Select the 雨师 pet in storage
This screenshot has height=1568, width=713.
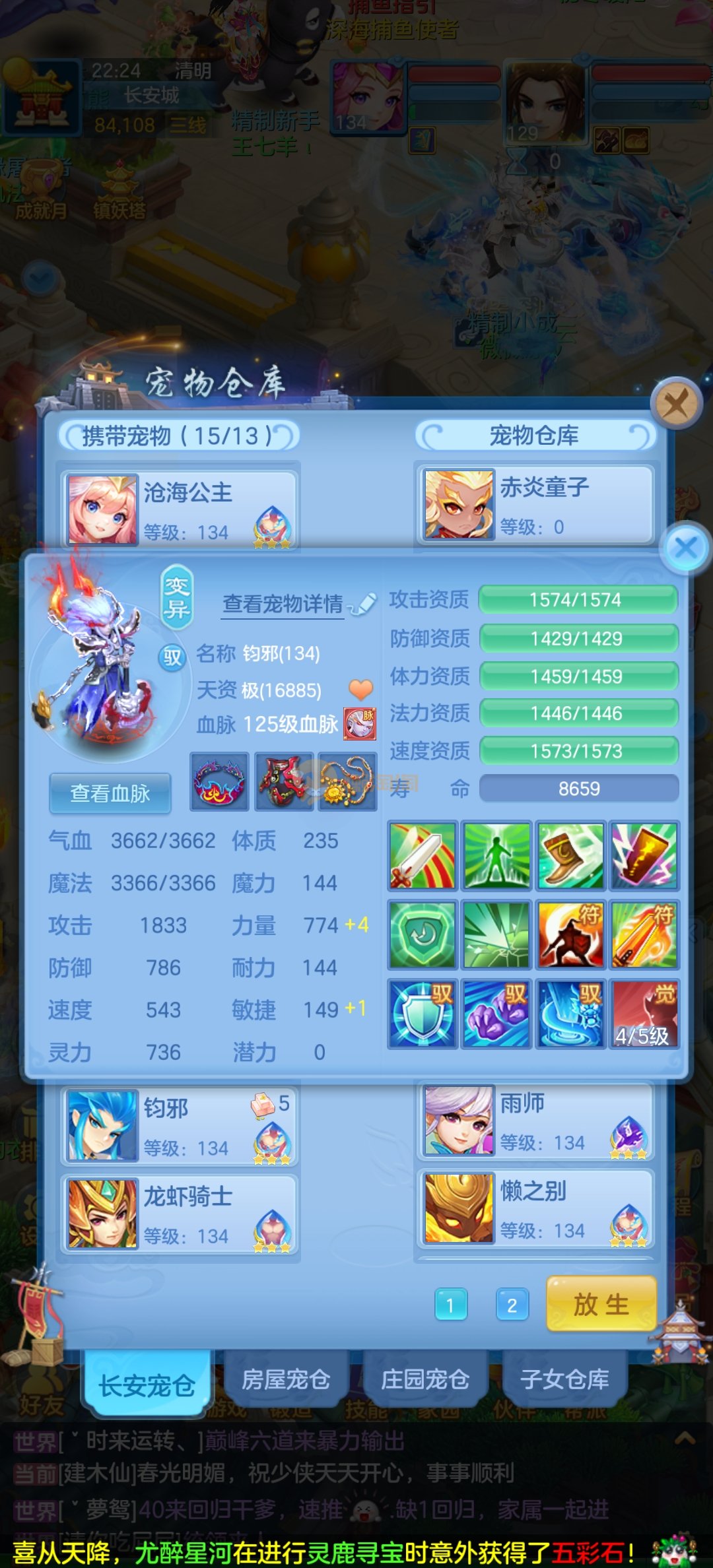click(536, 1121)
